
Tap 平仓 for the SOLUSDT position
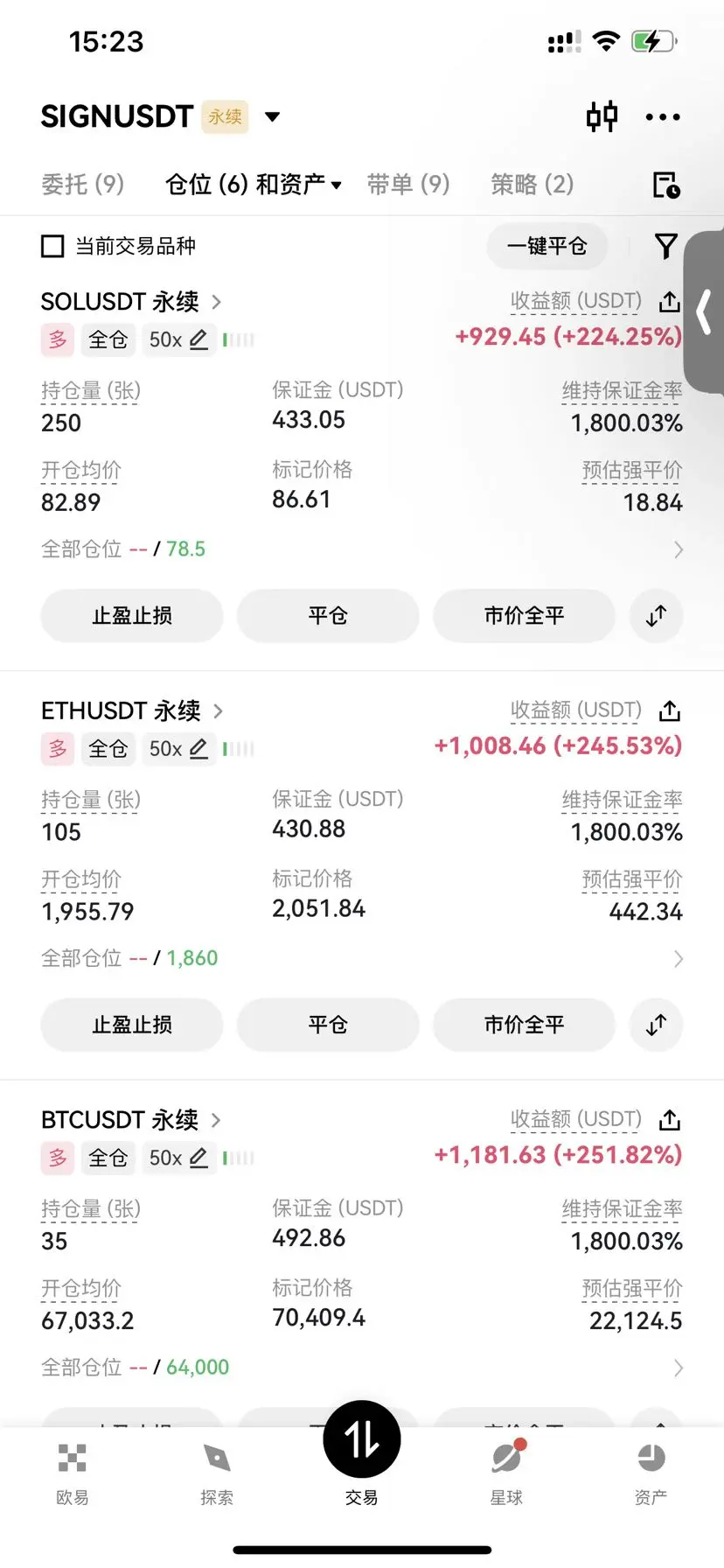click(328, 615)
